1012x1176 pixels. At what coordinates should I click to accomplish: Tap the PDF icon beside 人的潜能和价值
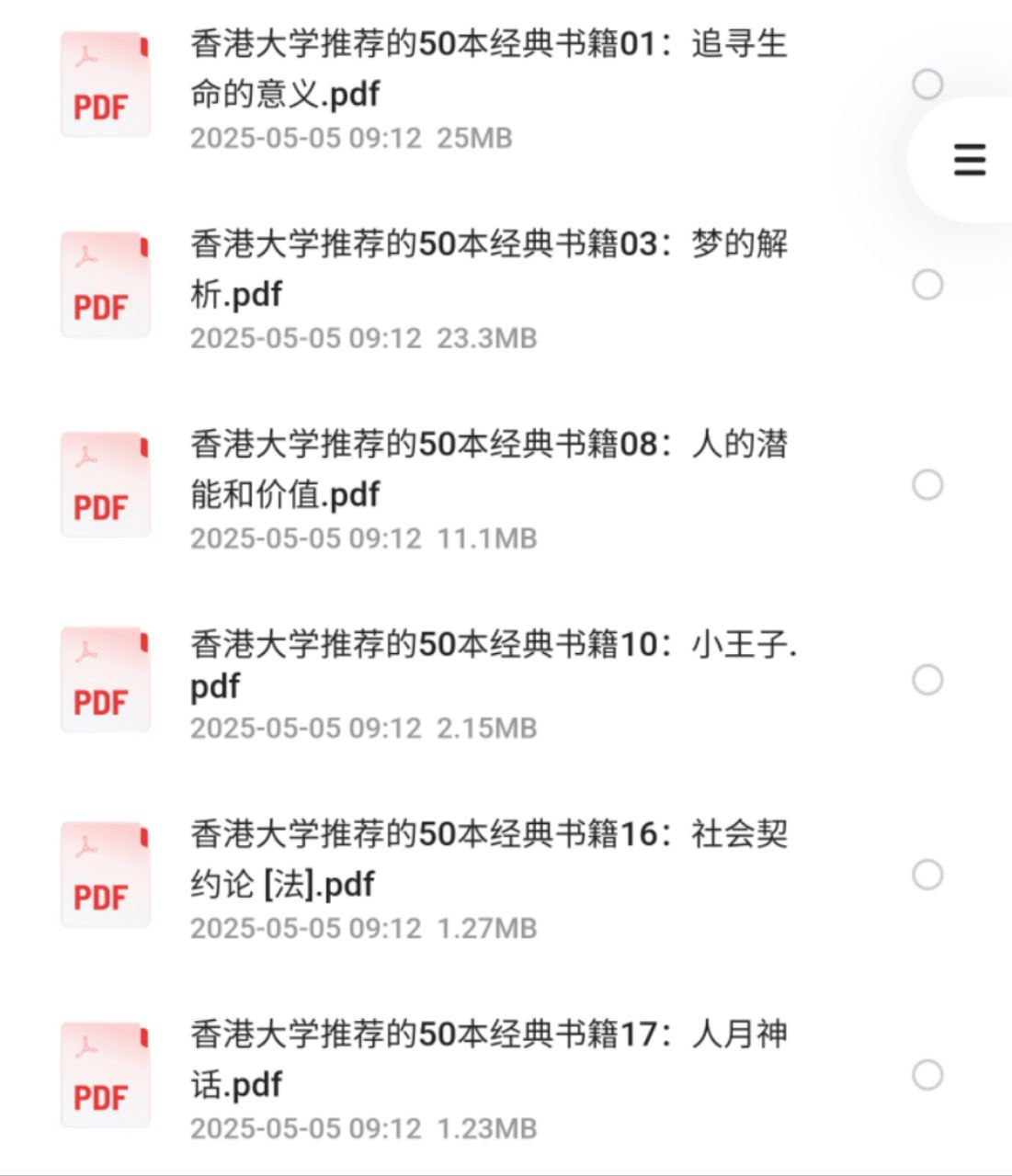[x=105, y=485]
